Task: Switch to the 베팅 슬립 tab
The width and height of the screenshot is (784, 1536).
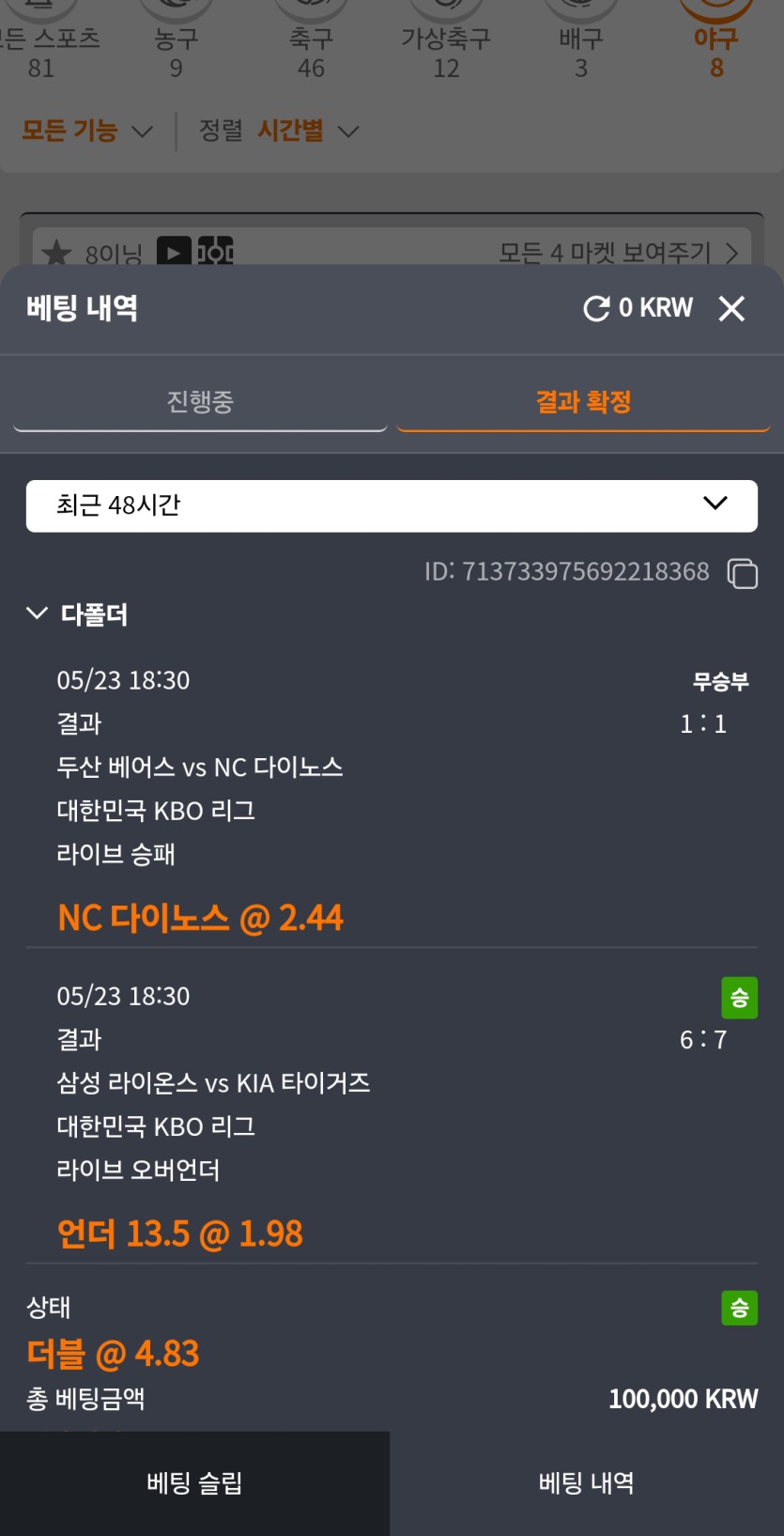Action: 194,1483
